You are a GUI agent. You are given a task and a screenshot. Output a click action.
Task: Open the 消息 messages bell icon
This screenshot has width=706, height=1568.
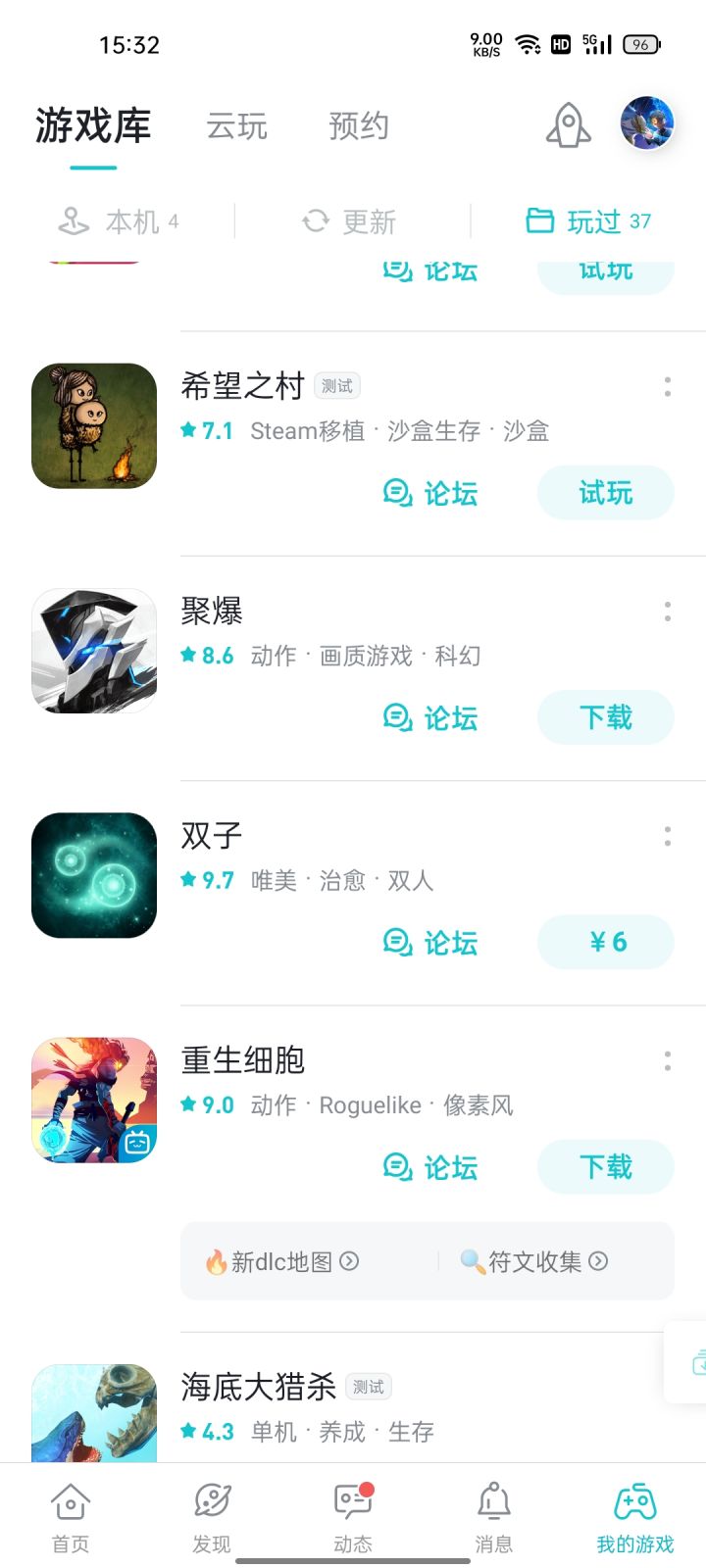(x=492, y=1500)
